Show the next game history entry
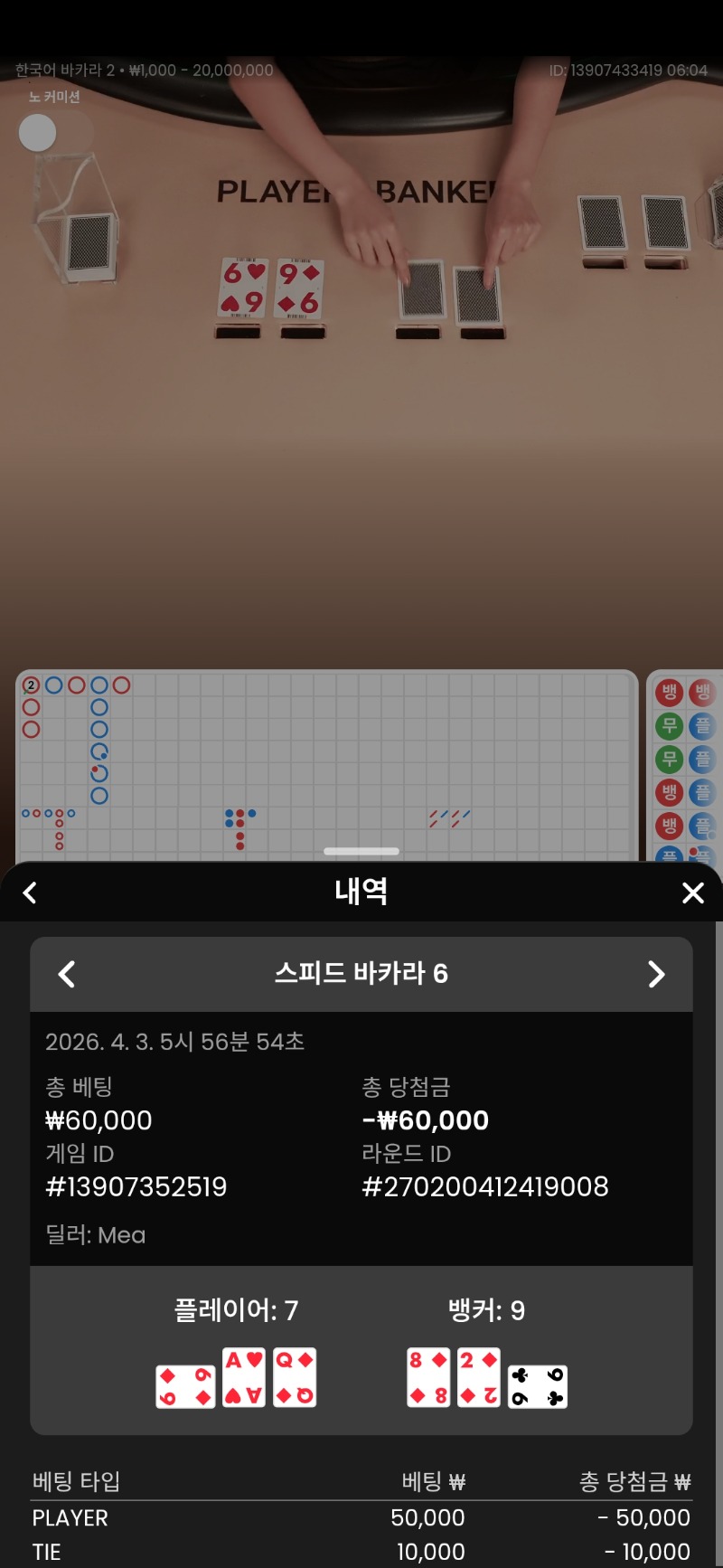This screenshot has height=1568, width=723. (x=656, y=974)
